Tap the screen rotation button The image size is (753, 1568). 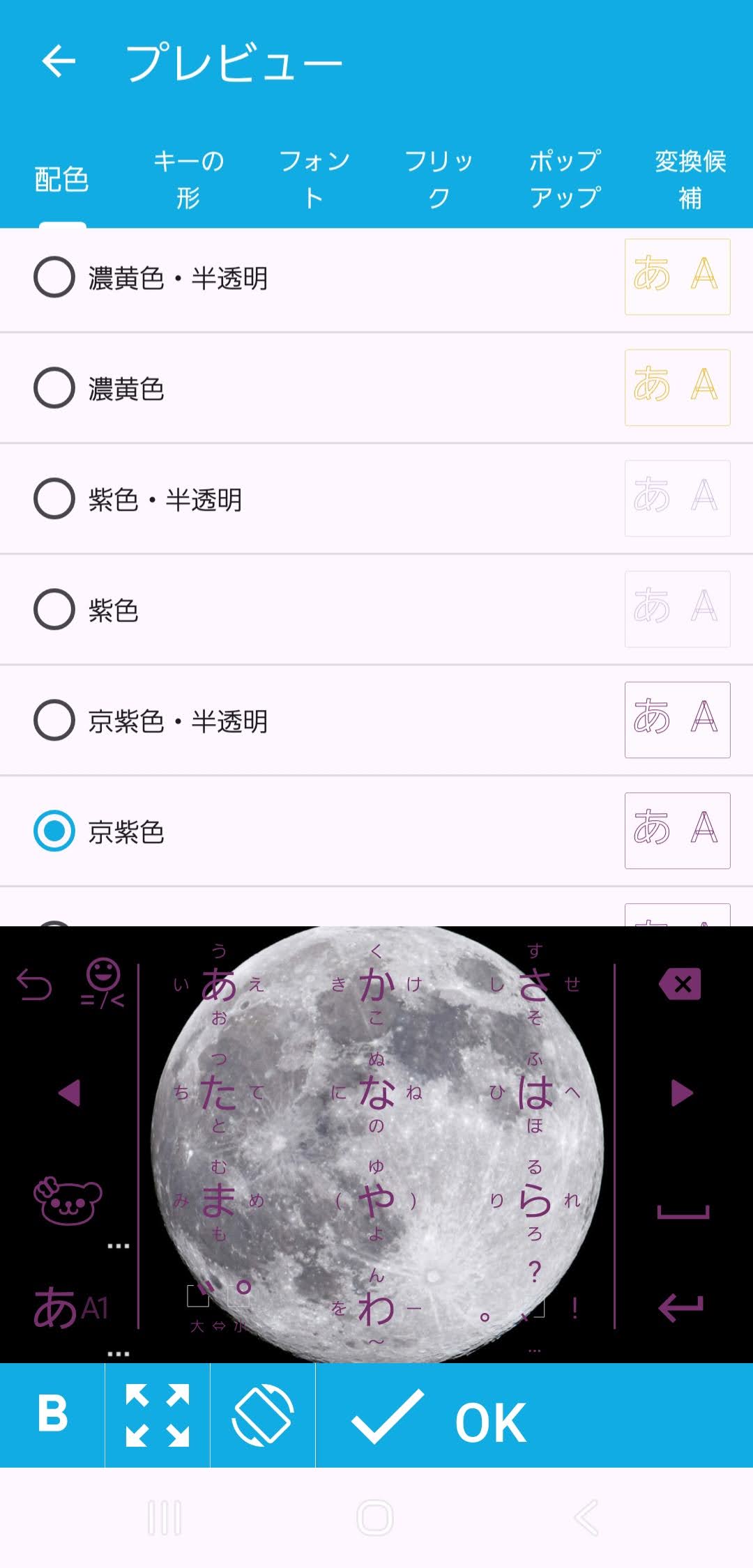tap(263, 1415)
